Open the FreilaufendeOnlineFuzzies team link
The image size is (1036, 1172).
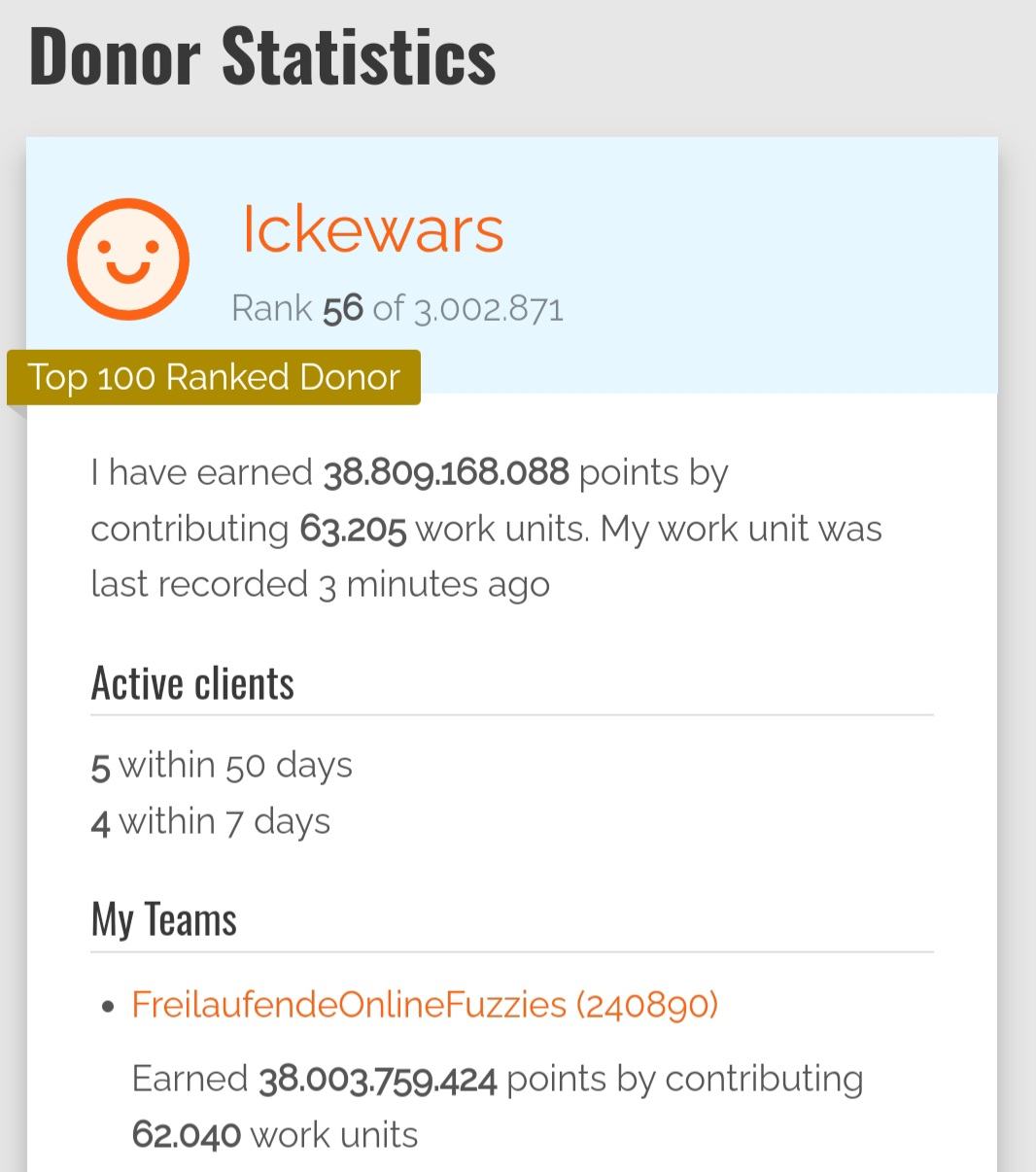425,1004
